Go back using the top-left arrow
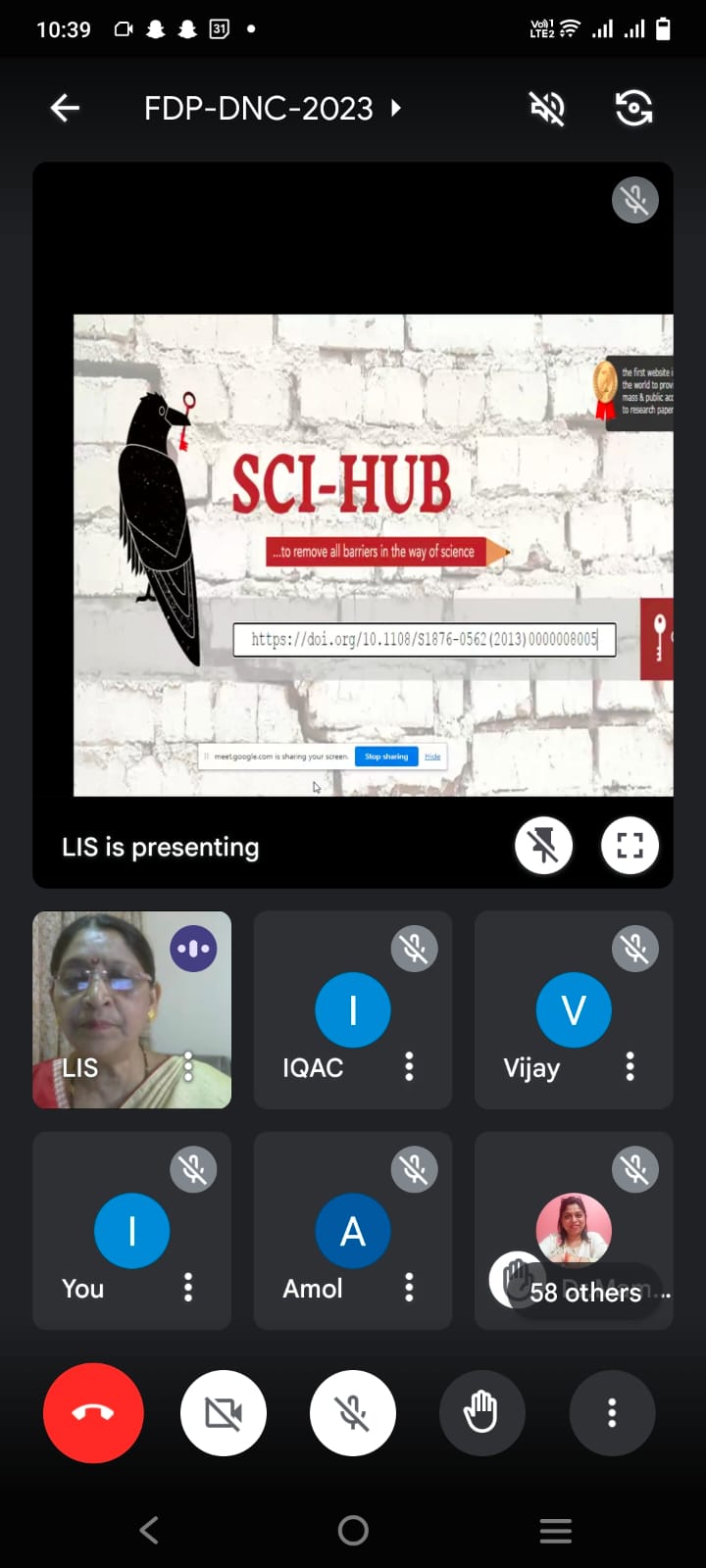 coord(65,108)
